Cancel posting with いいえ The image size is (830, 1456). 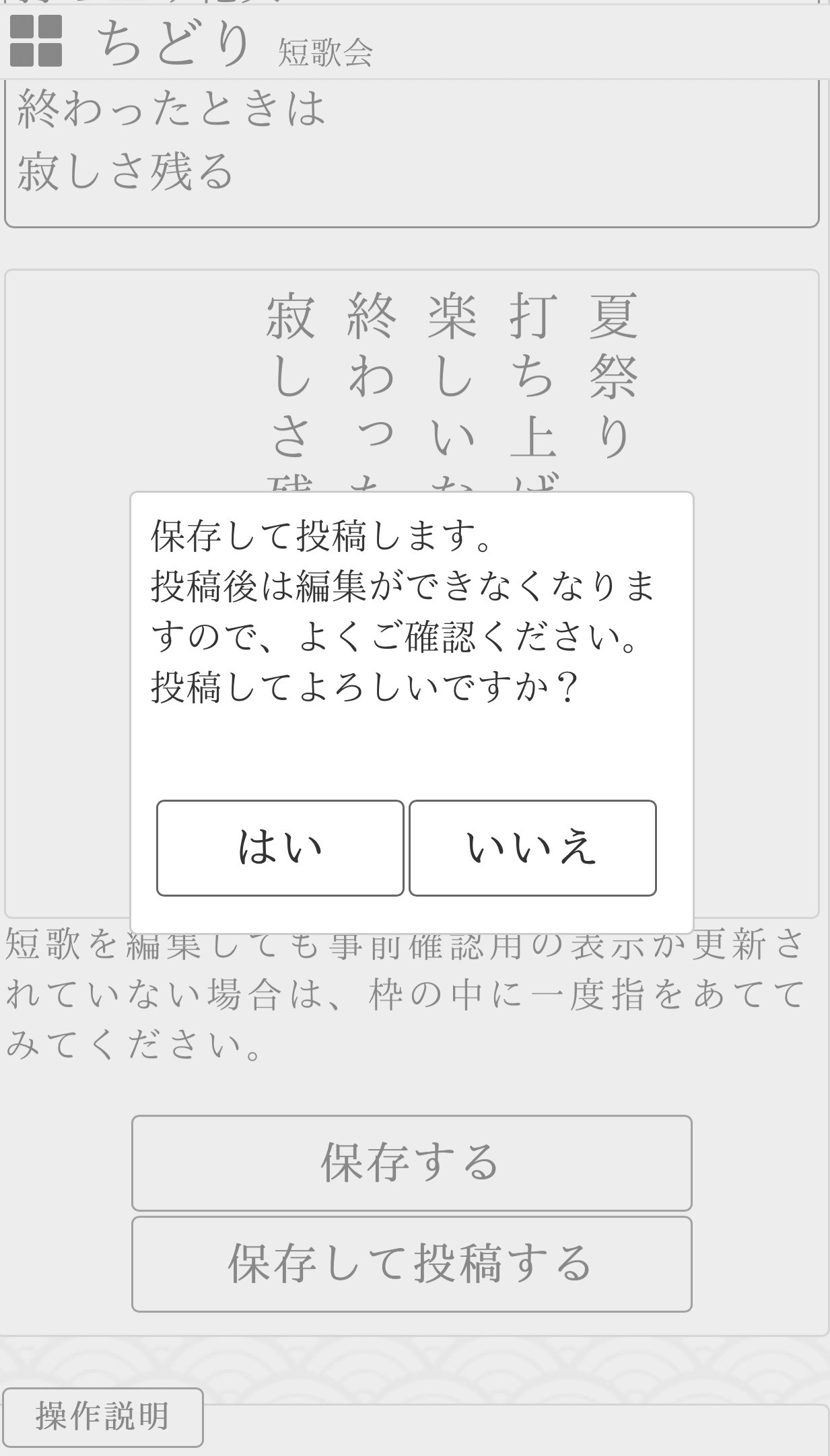click(x=532, y=847)
